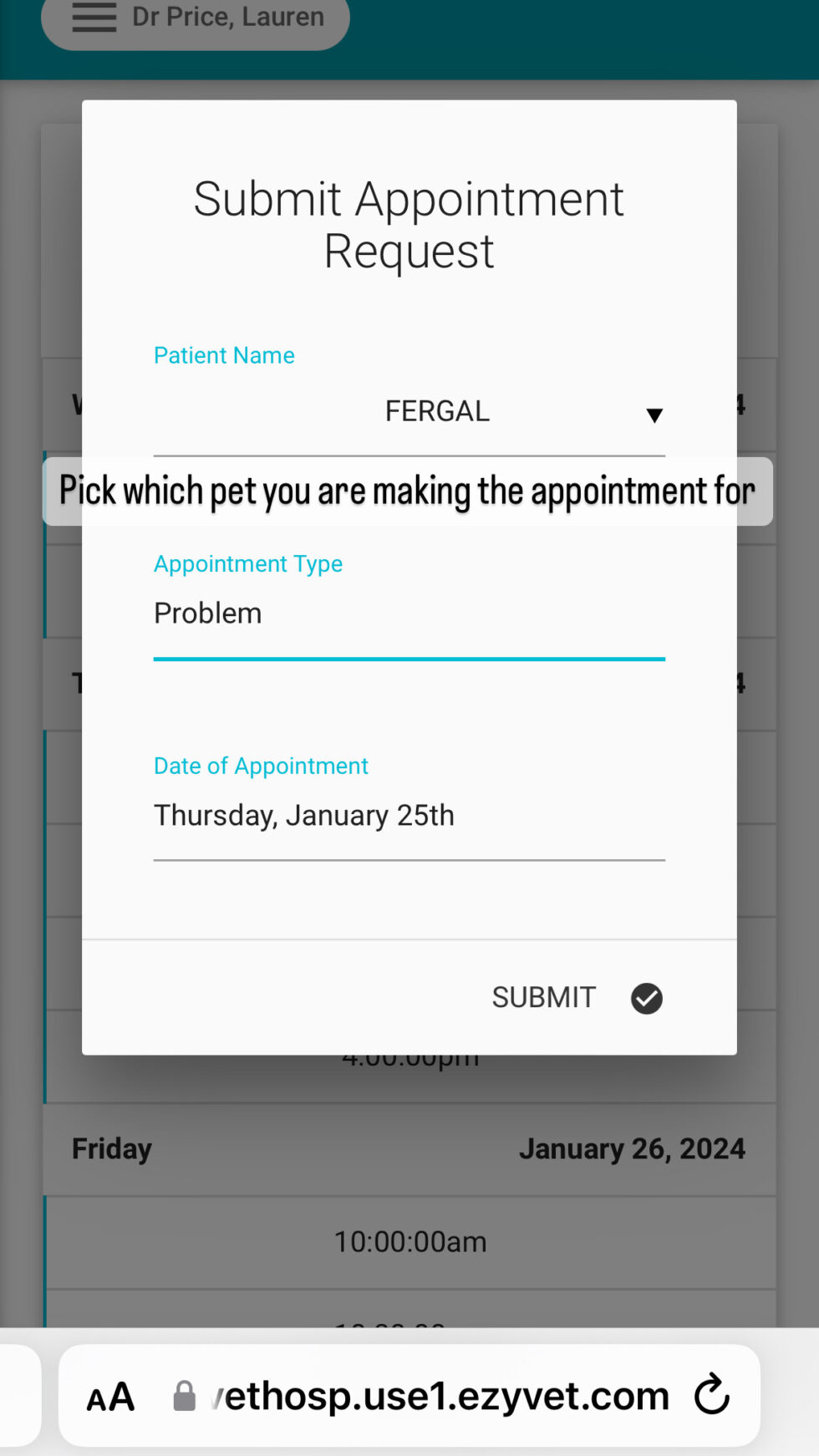The height and width of the screenshot is (1456, 819).
Task: Tap the FERGAL patient name field
Action: (436, 410)
